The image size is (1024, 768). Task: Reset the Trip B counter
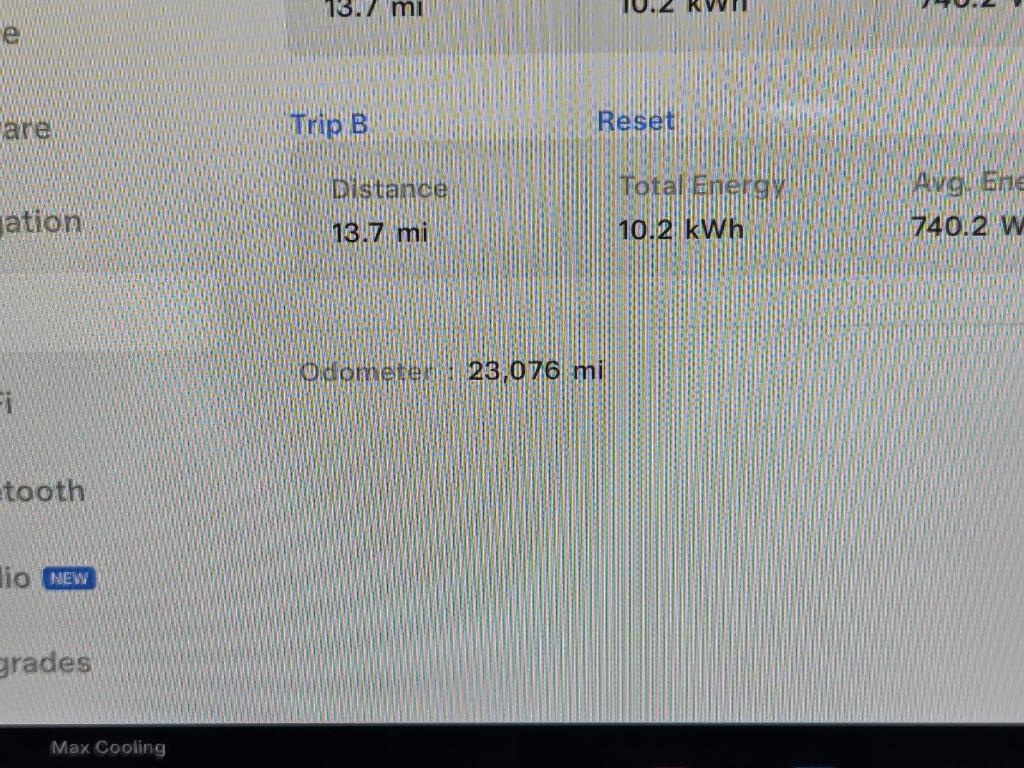tap(636, 122)
